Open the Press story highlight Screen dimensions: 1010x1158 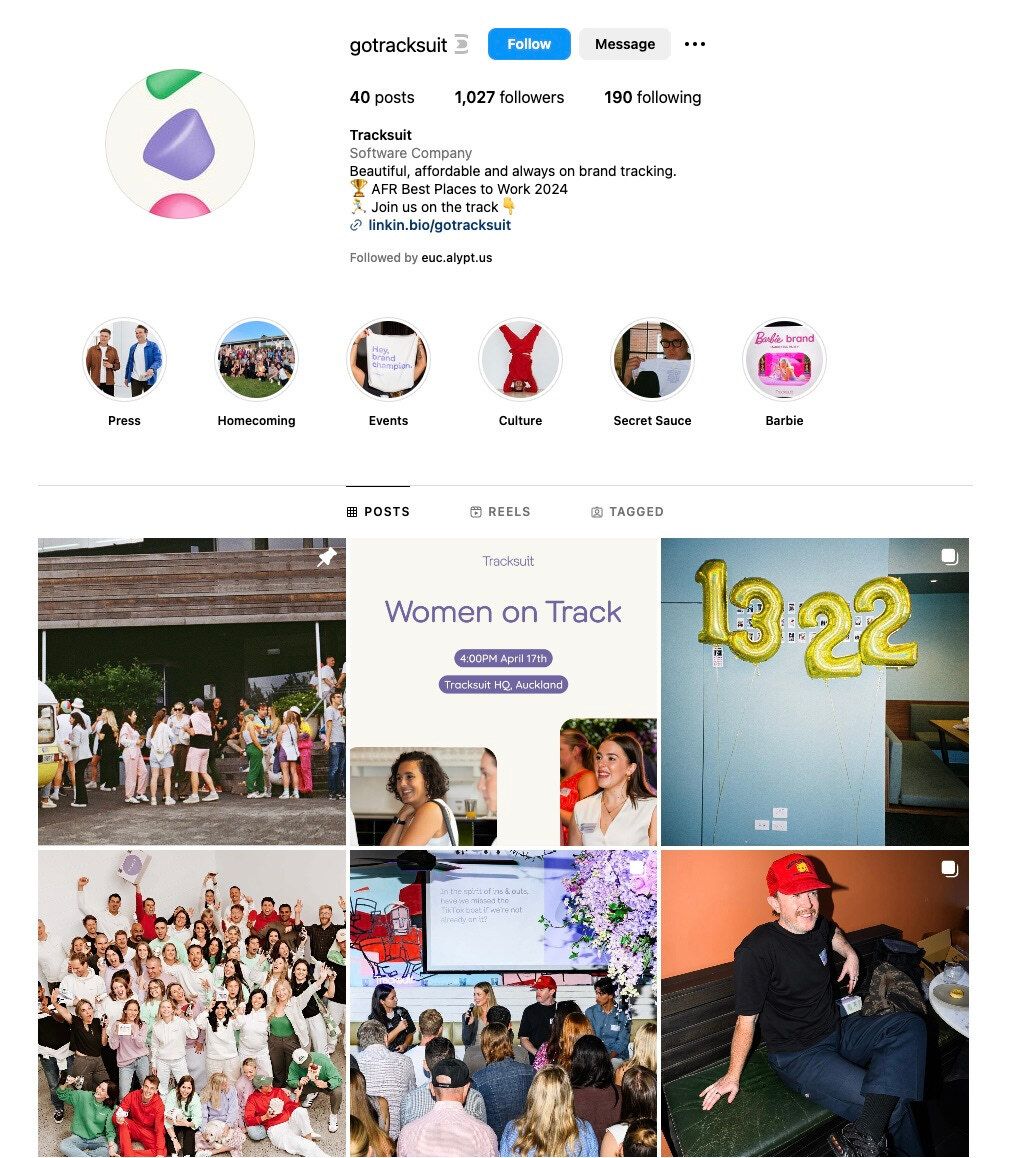pyautogui.click(x=124, y=360)
